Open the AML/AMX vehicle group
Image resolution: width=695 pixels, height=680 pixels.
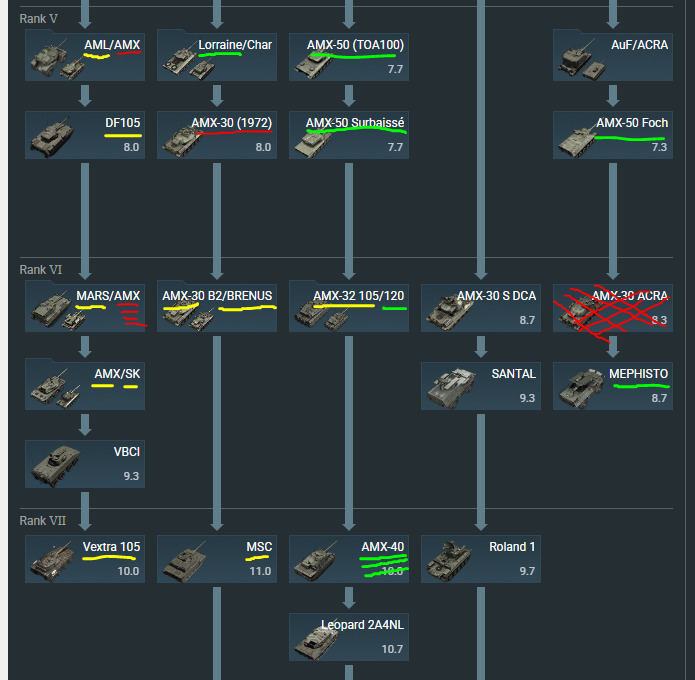point(85,57)
